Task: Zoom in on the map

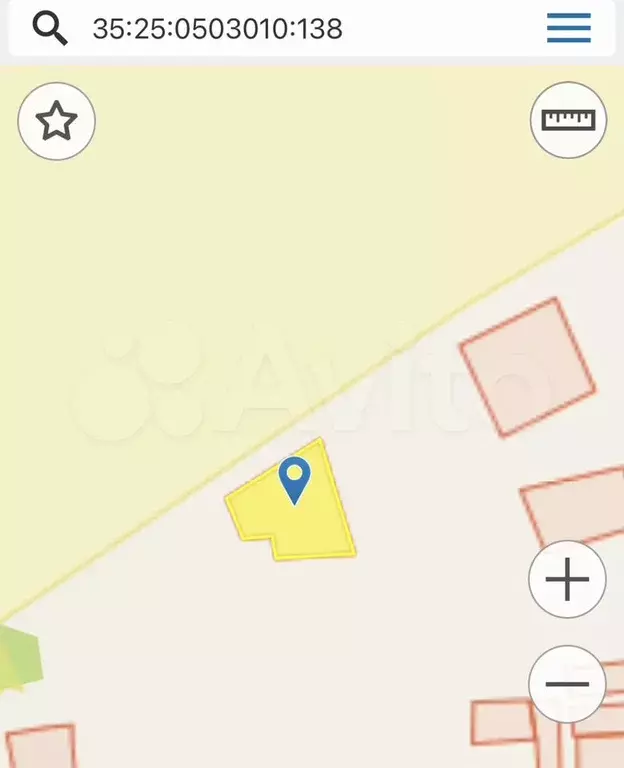Action: [567, 579]
